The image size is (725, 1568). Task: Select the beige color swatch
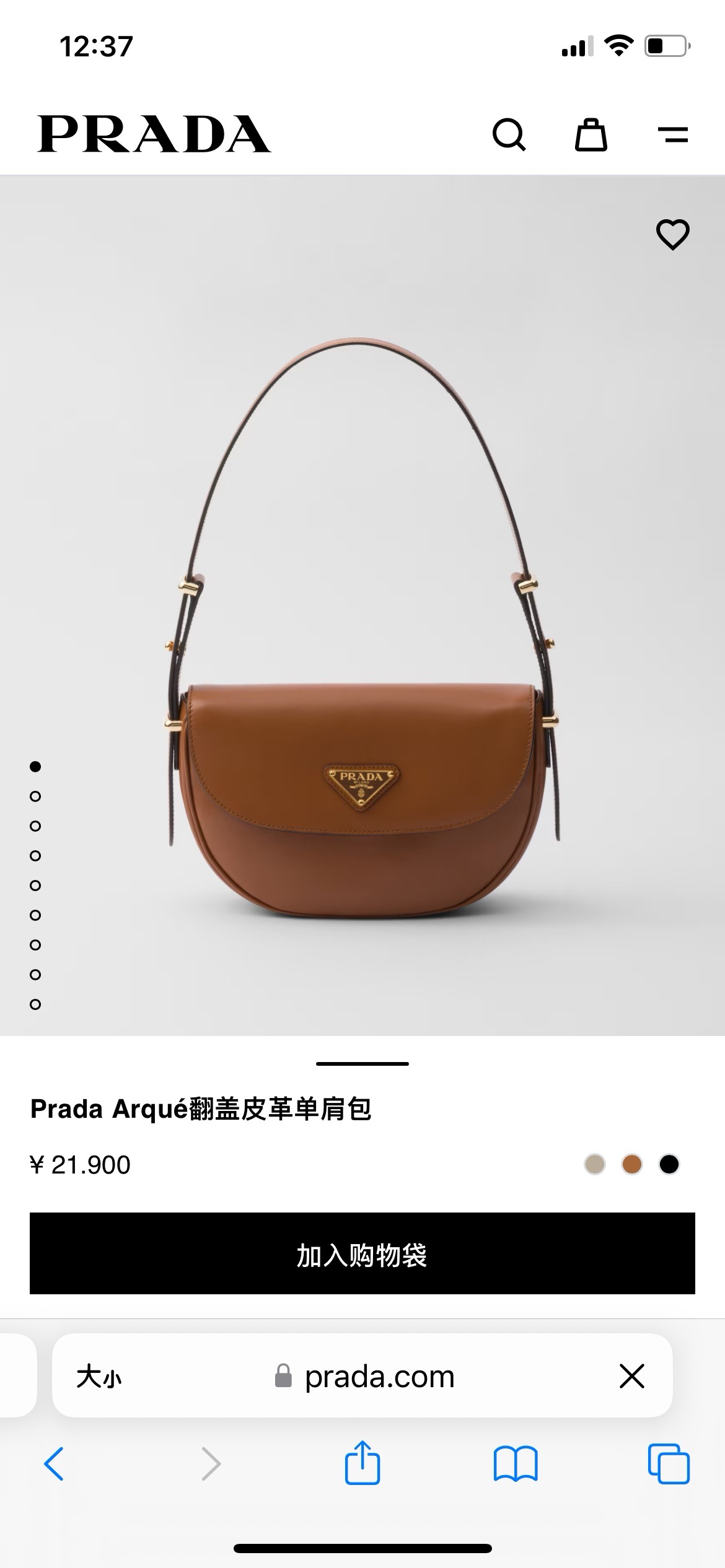pos(595,1164)
